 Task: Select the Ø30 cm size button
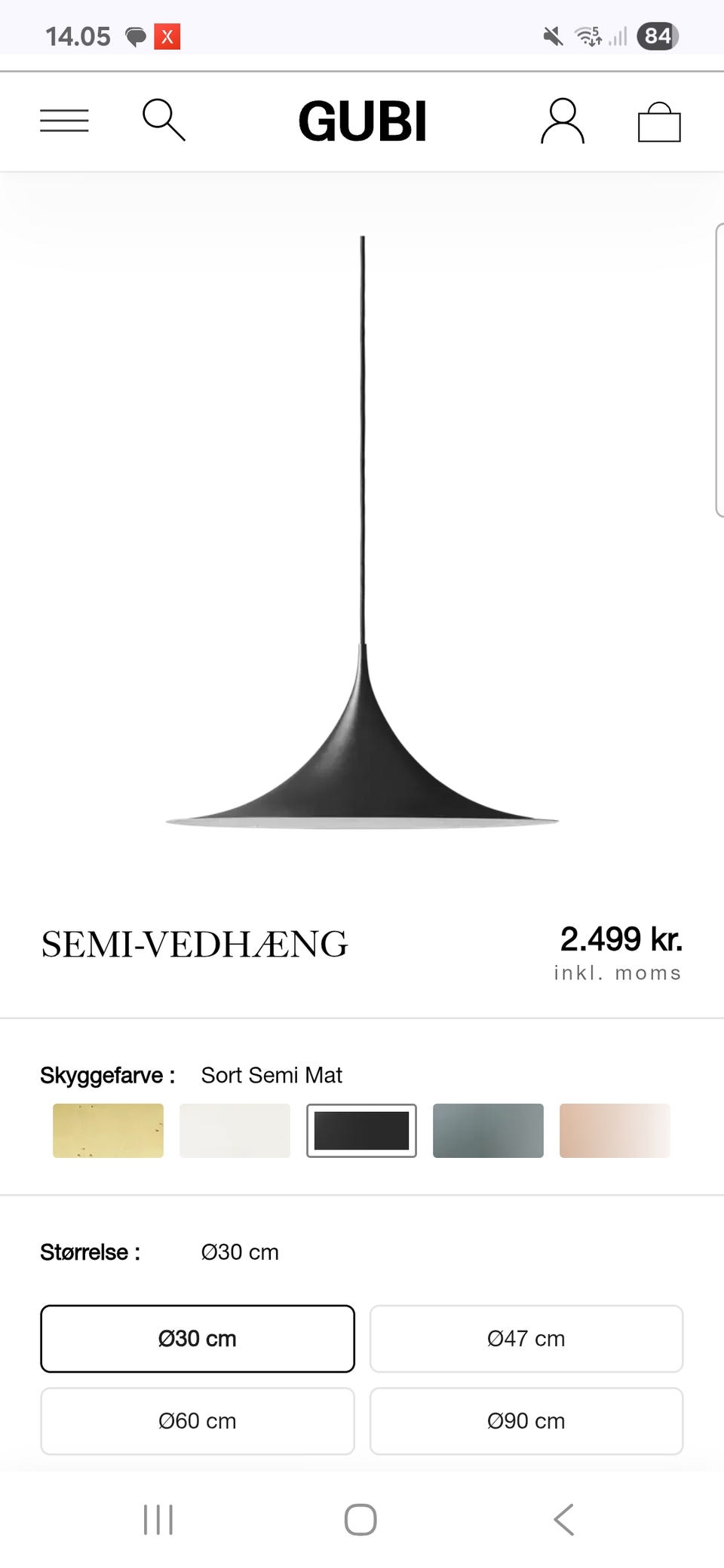pos(198,1339)
